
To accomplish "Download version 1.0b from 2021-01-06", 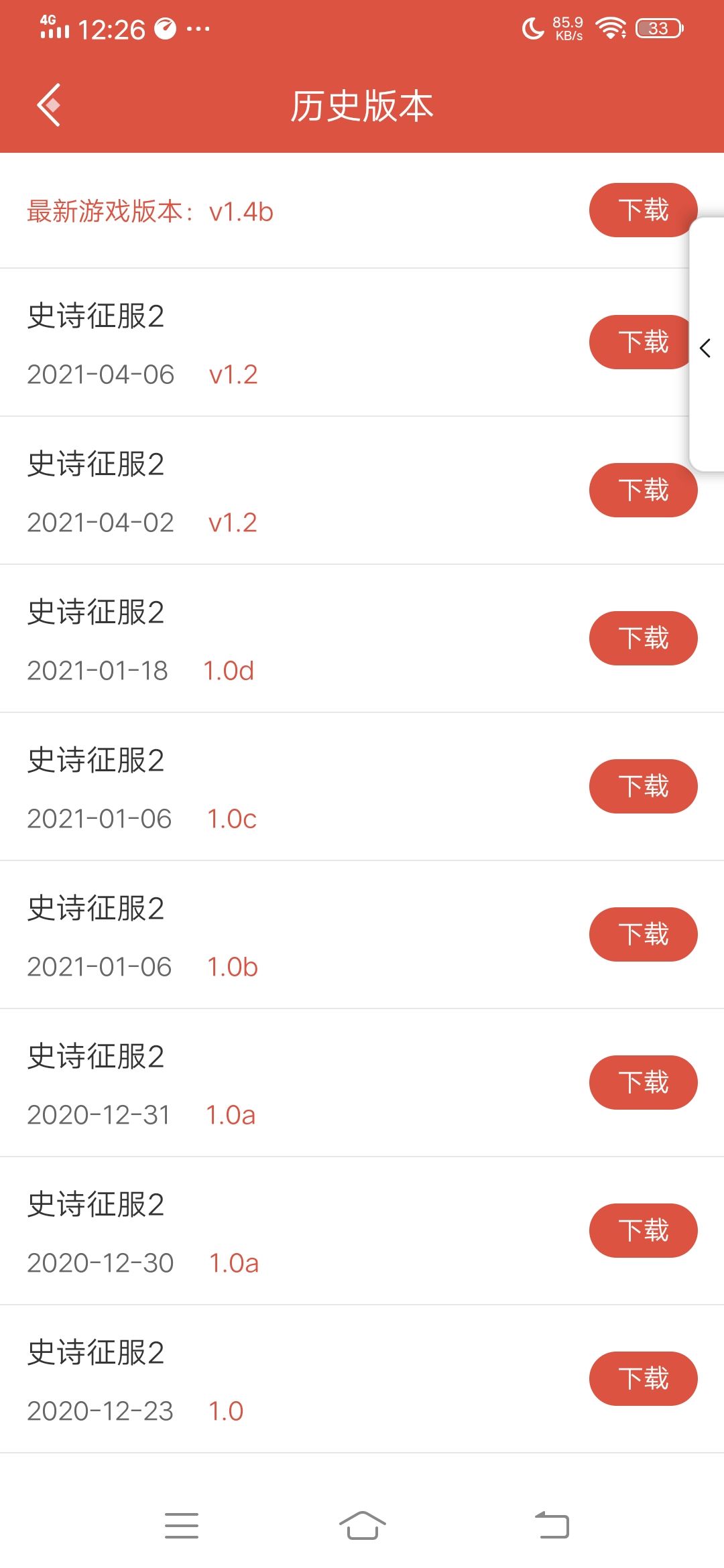I will pyautogui.click(x=643, y=934).
